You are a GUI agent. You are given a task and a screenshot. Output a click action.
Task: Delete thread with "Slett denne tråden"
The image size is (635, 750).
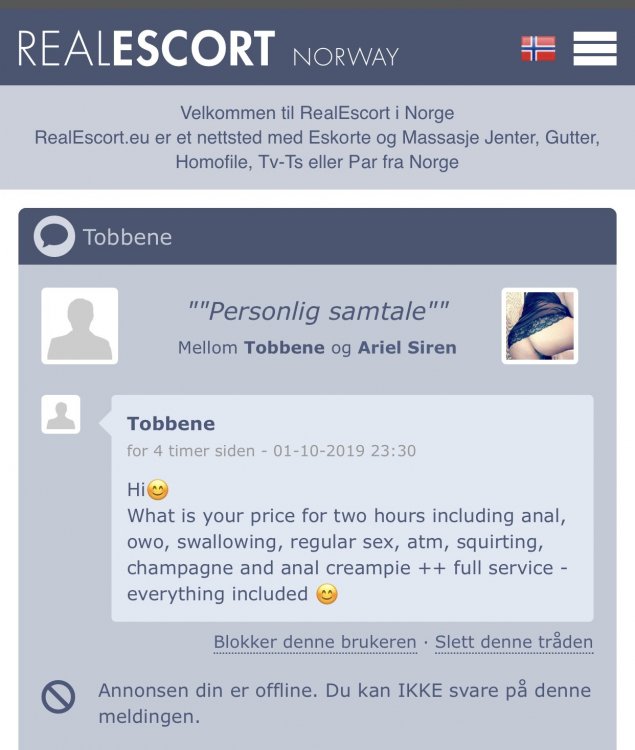click(514, 642)
